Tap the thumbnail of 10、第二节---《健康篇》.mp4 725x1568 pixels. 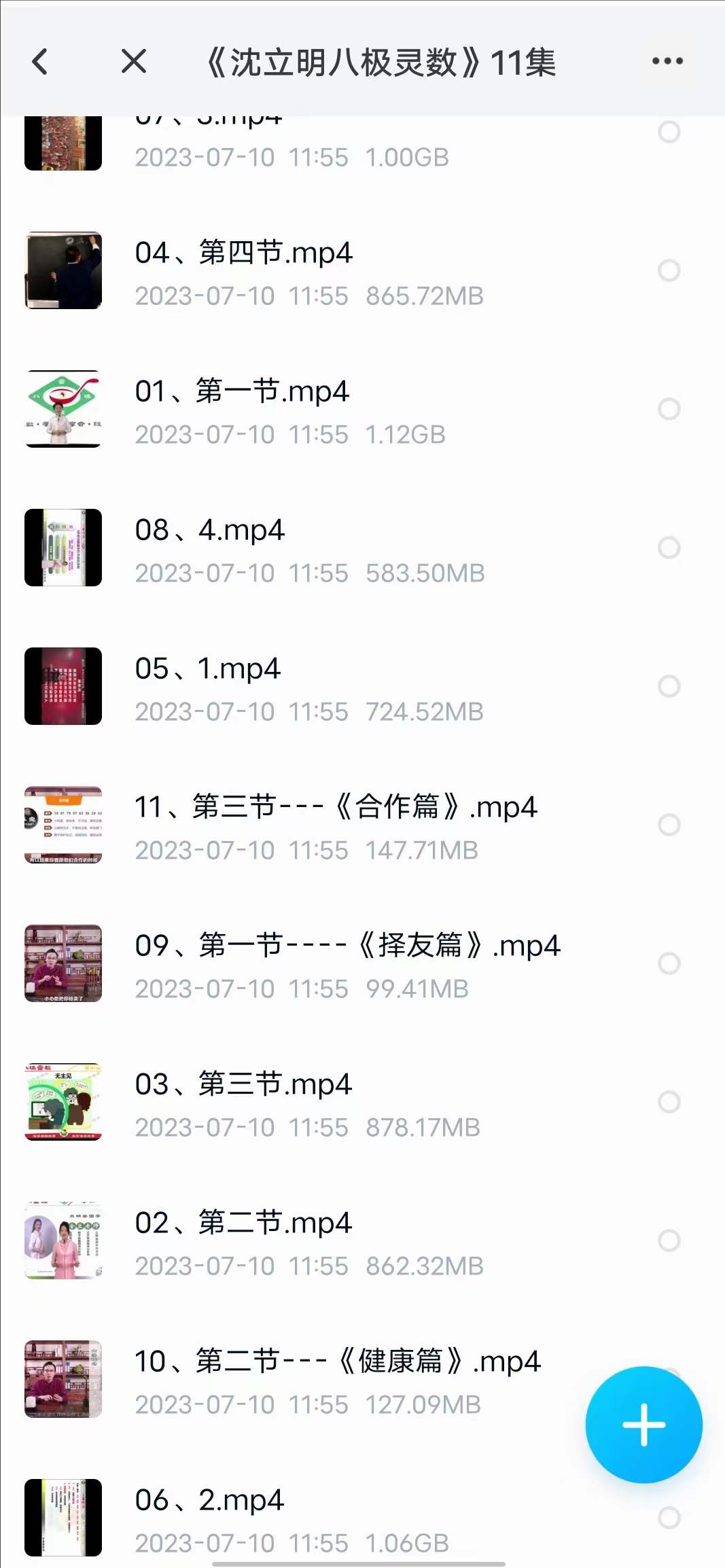pos(63,1378)
